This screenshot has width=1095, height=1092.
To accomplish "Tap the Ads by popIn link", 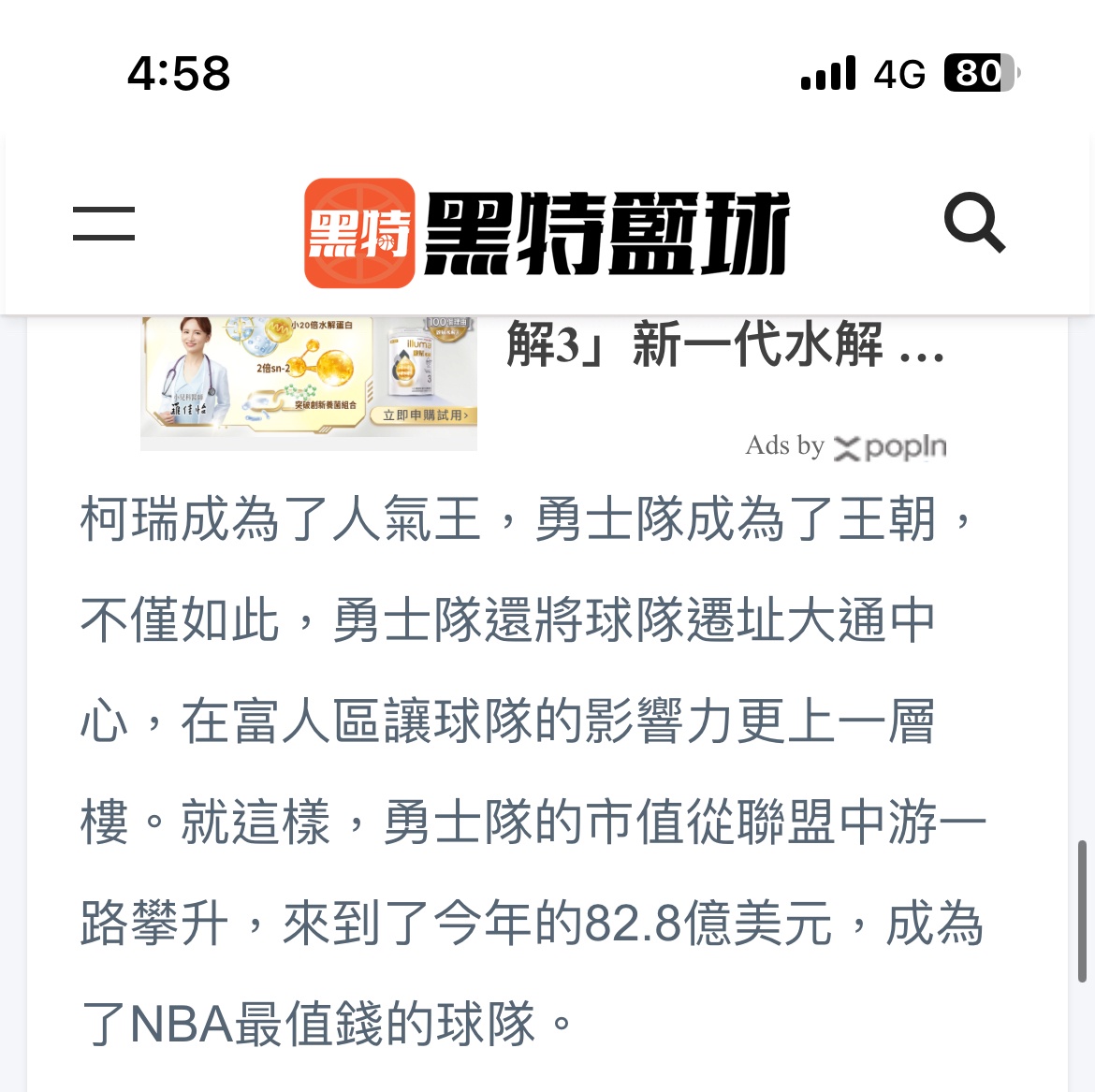I will pos(845,446).
